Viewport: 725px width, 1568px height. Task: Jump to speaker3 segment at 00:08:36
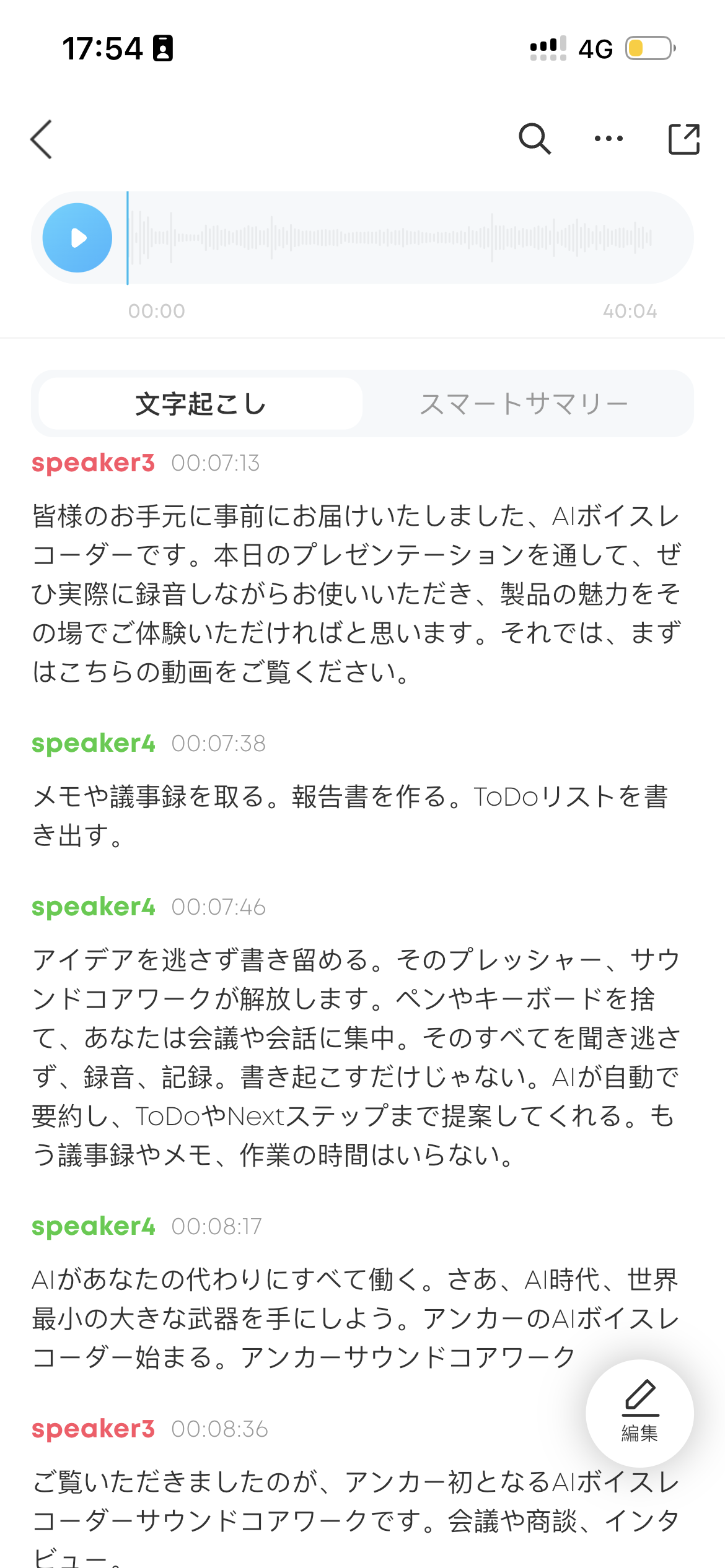[219, 1429]
